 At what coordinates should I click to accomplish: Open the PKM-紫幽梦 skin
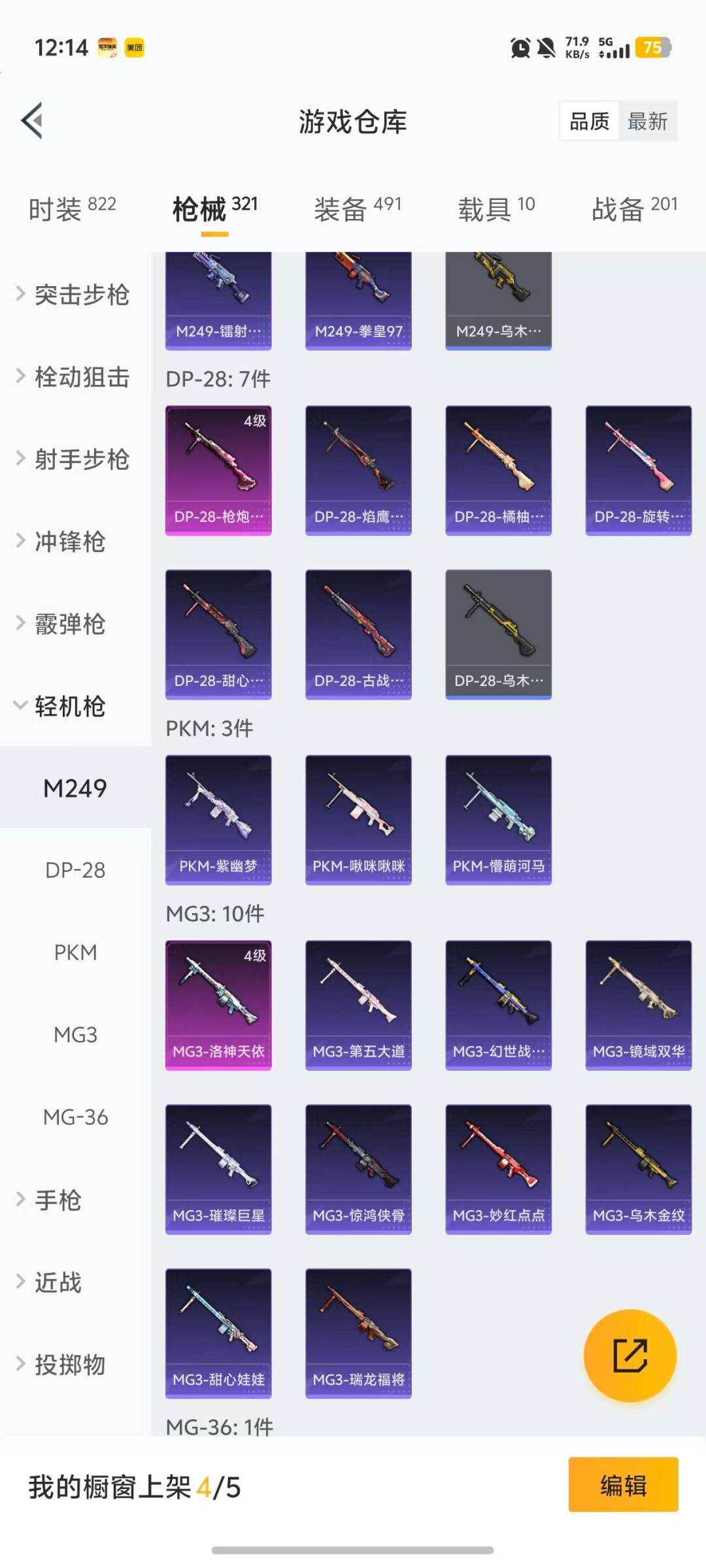218,819
